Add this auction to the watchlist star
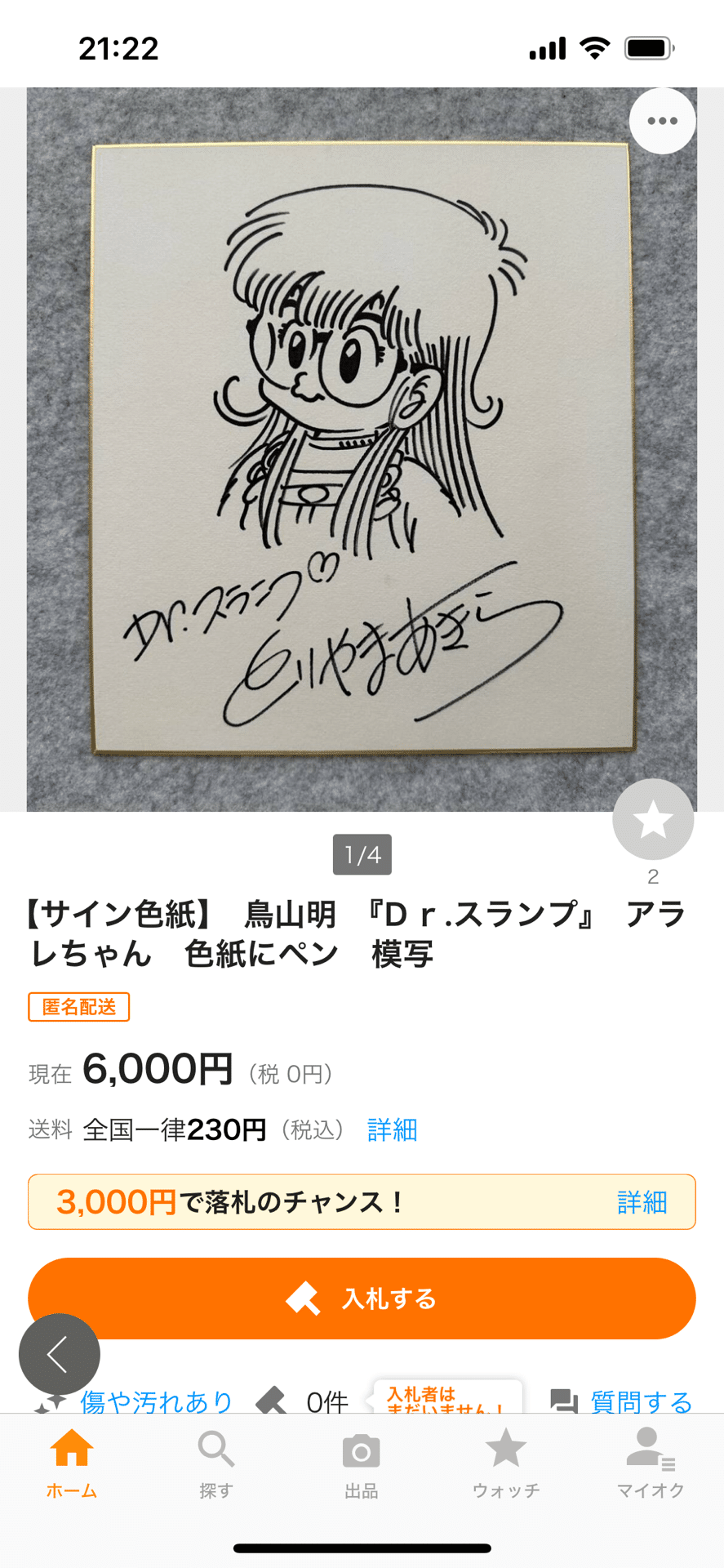Screen dimensions: 724x1568 [x=653, y=819]
